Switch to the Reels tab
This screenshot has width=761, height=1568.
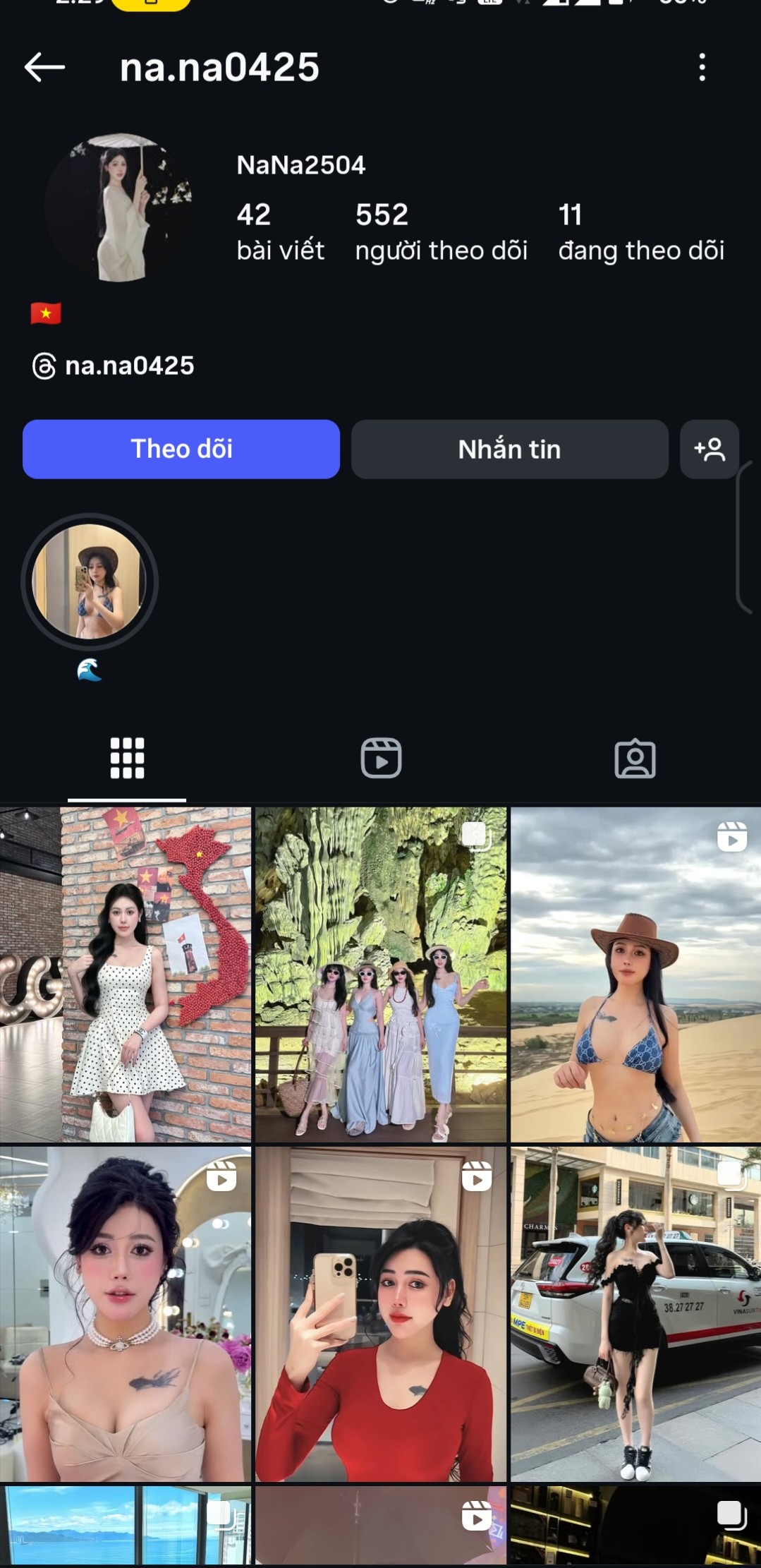[381, 759]
